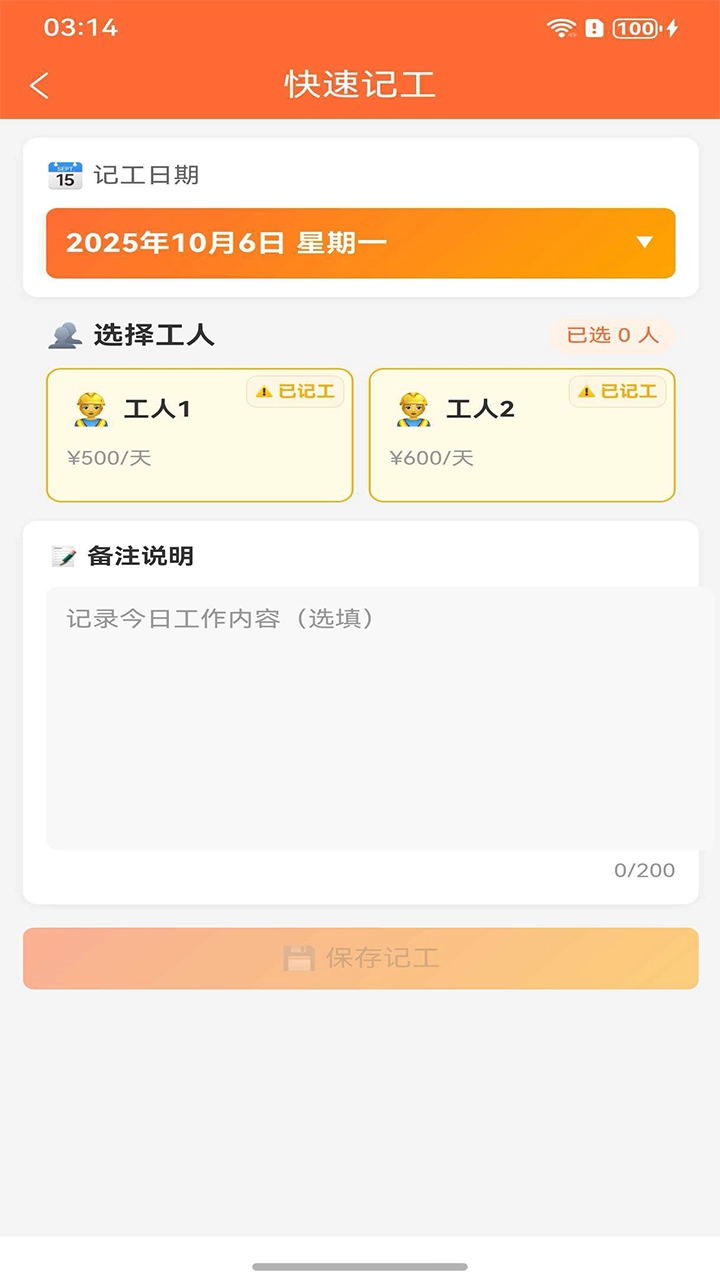The height and width of the screenshot is (1280, 720).
Task: Tap the back arrow in the header
Action: pos(40,85)
